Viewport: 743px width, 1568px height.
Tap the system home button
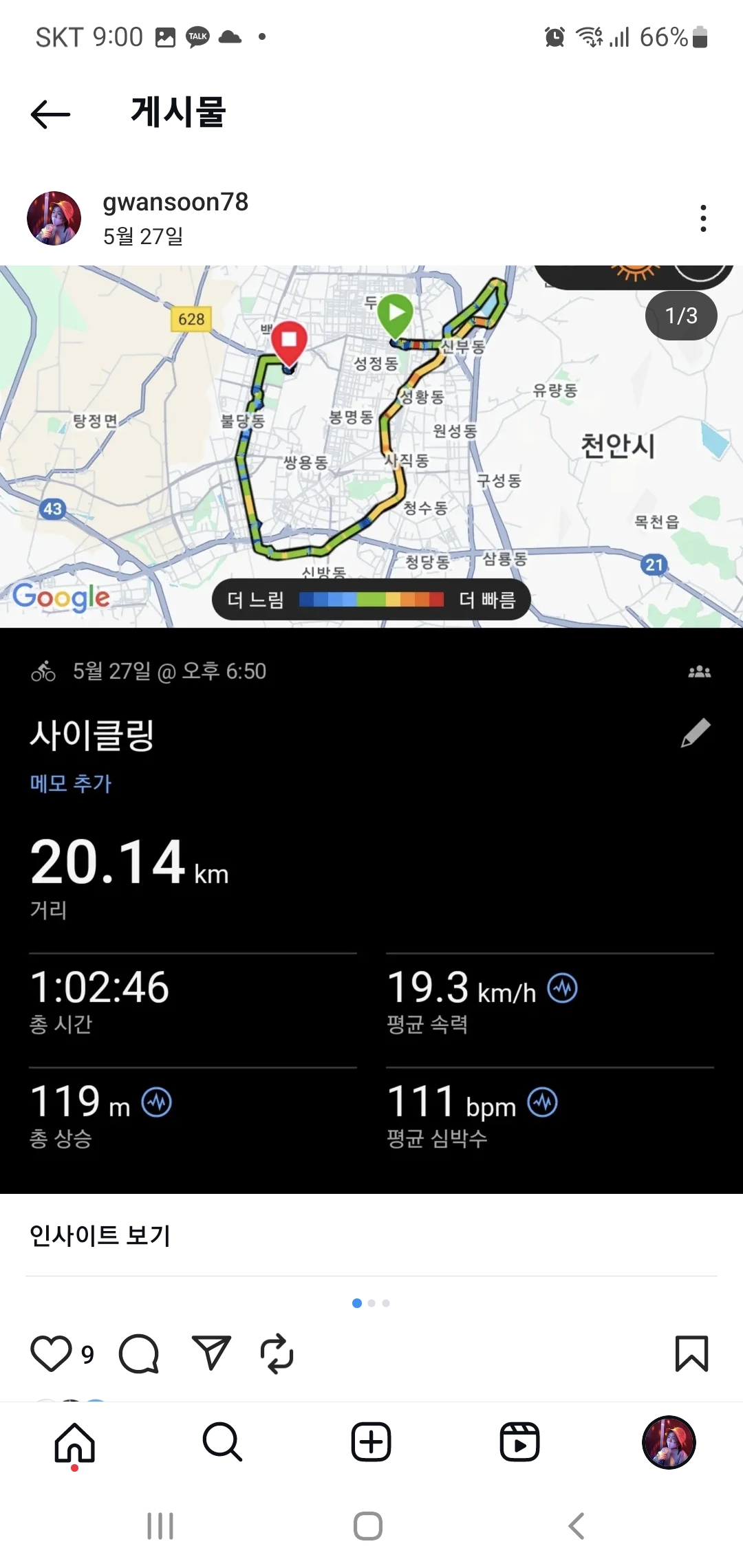tap(368, 1525)
